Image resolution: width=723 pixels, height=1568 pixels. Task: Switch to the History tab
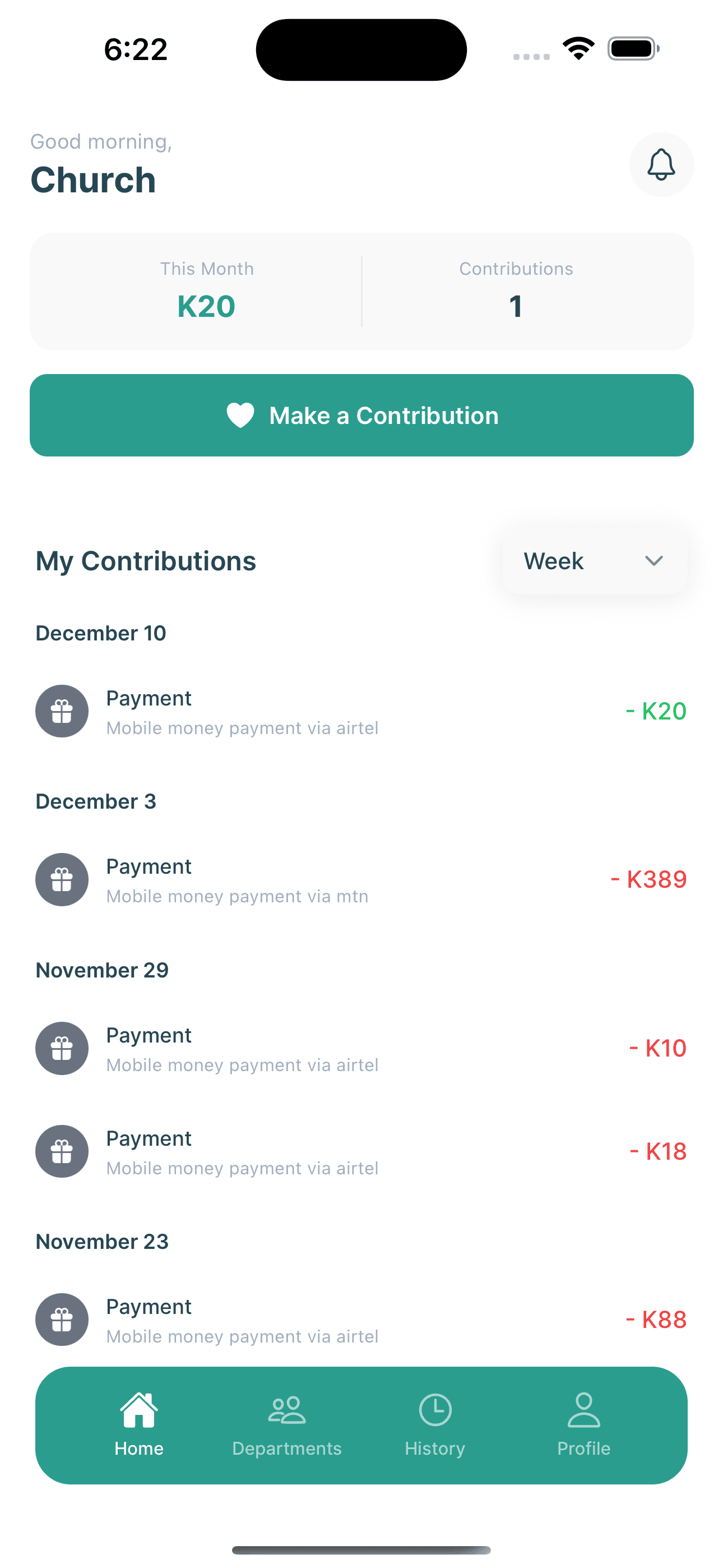click(434, 1427)
